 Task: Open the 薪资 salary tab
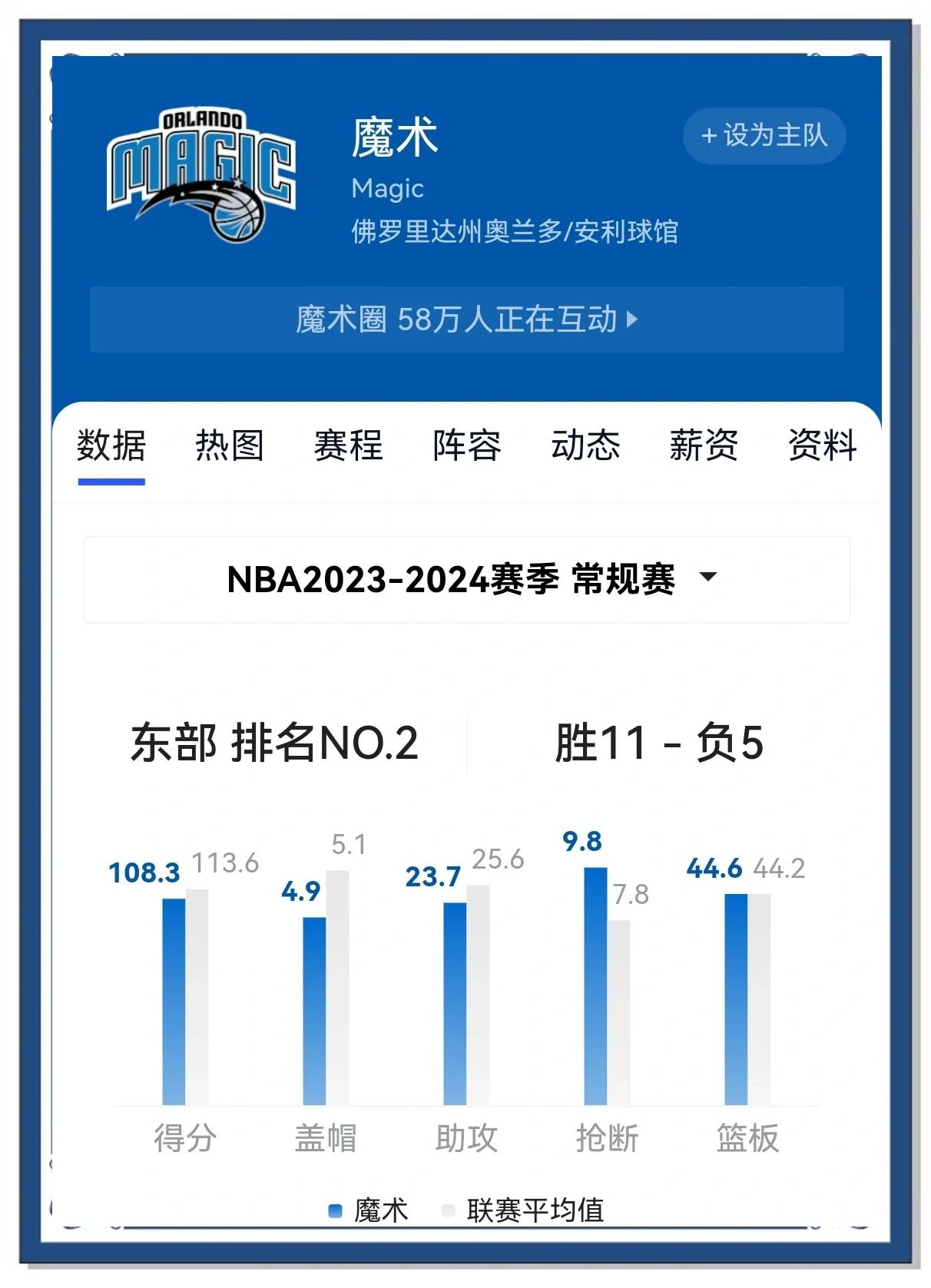point(703,445)
